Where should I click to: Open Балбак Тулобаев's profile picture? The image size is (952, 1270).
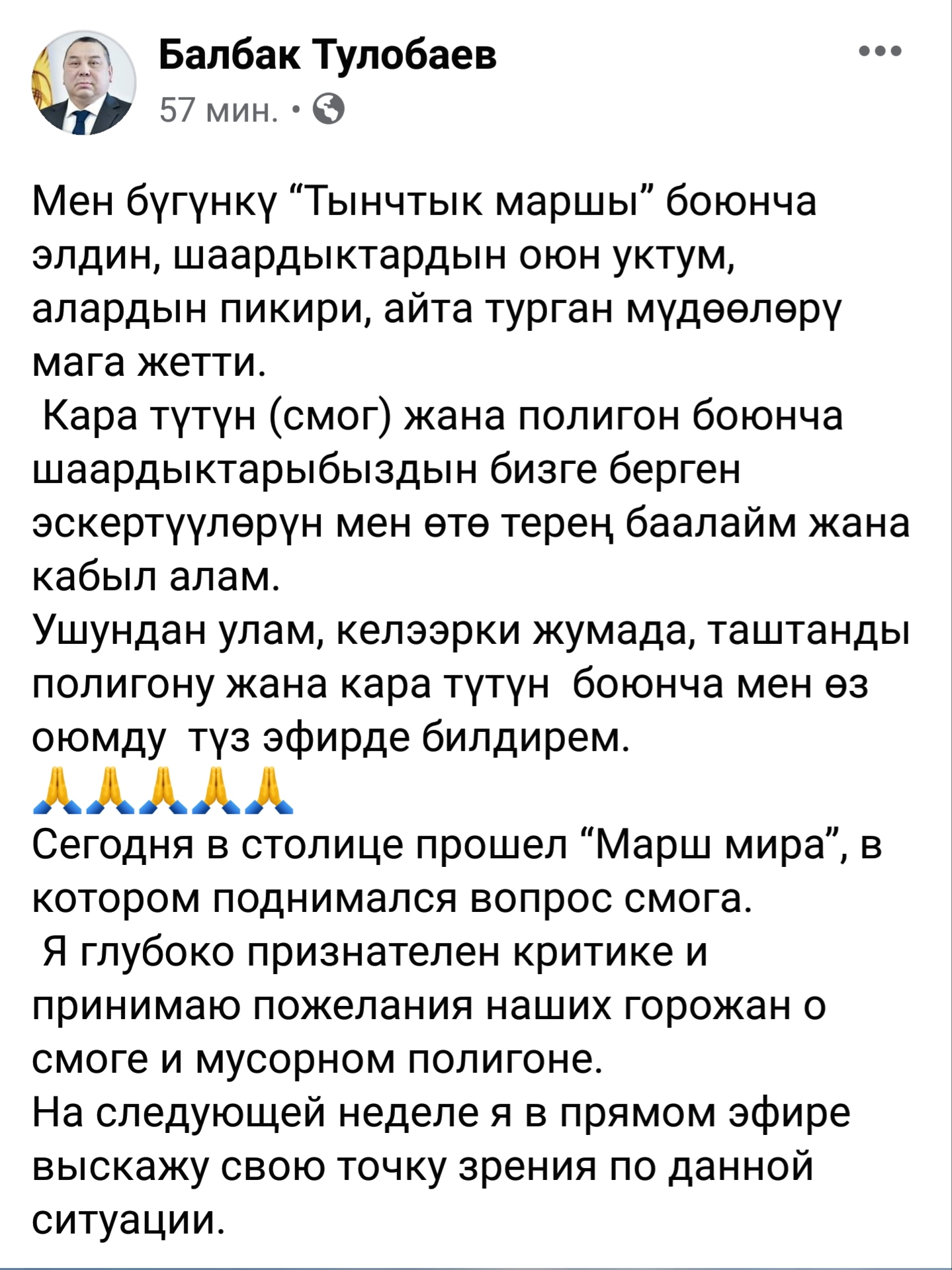tap(83, 83)
